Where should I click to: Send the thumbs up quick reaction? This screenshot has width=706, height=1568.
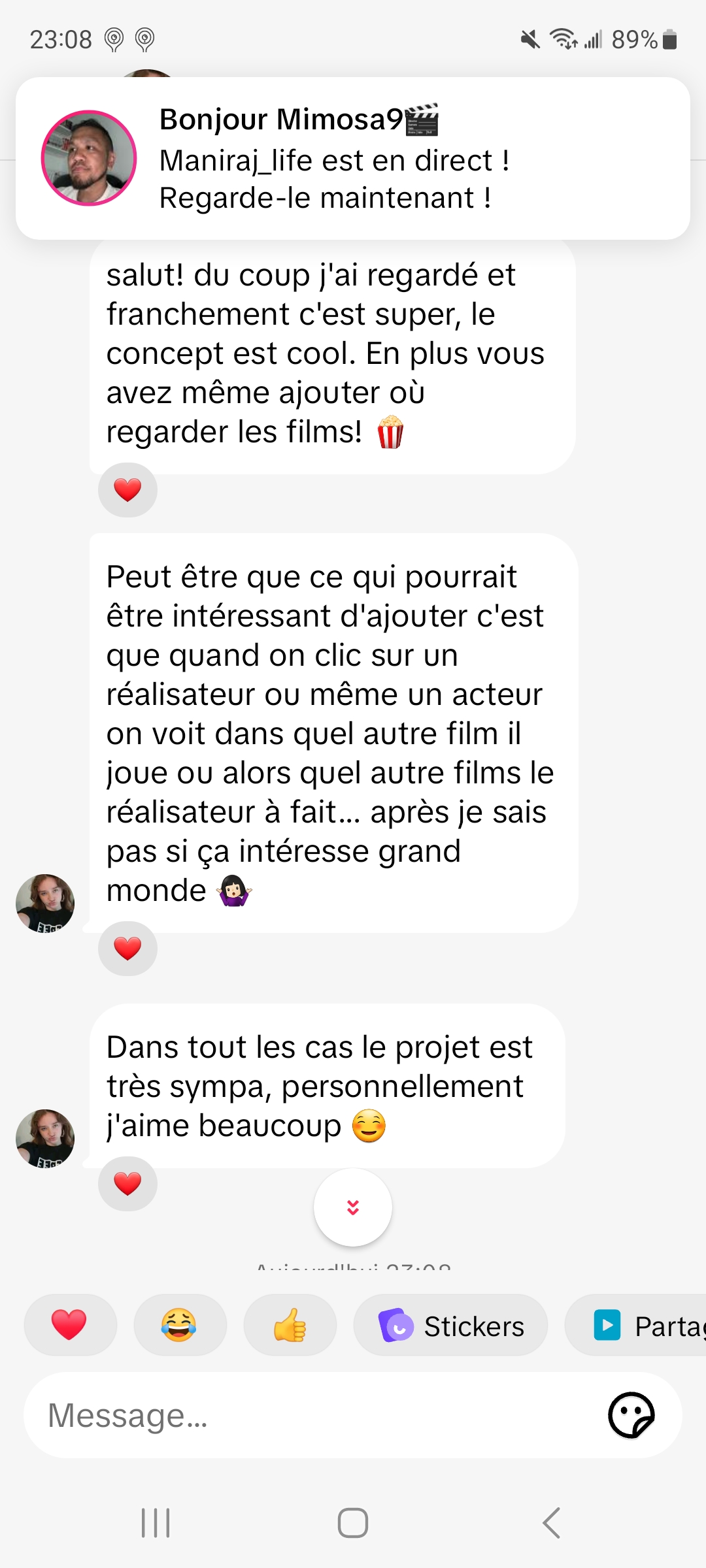290,1325
